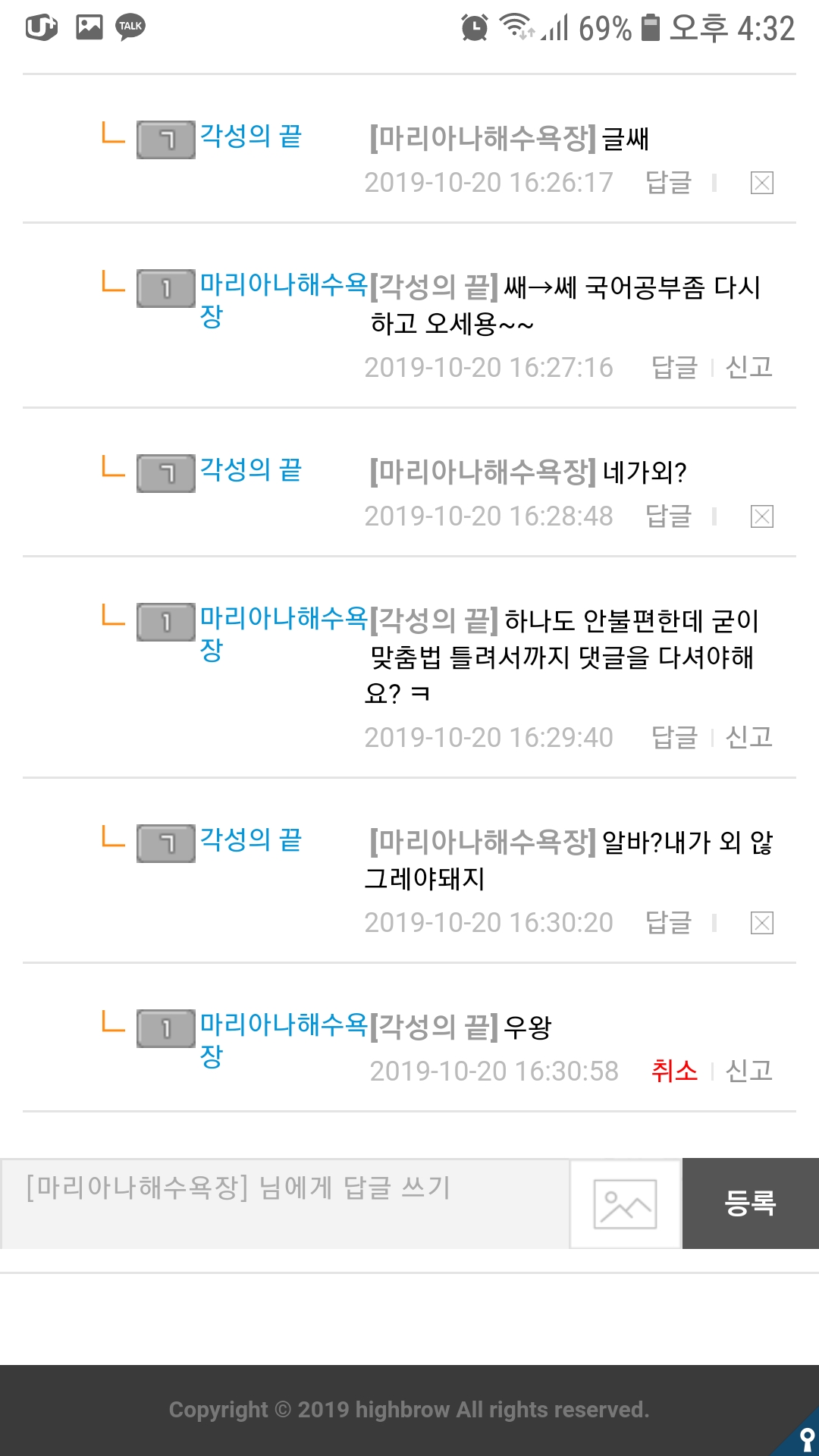Focus the 답글 쓰기 reply input field
Screen dimensions: 819x1456
click(x=285, y=1203)
